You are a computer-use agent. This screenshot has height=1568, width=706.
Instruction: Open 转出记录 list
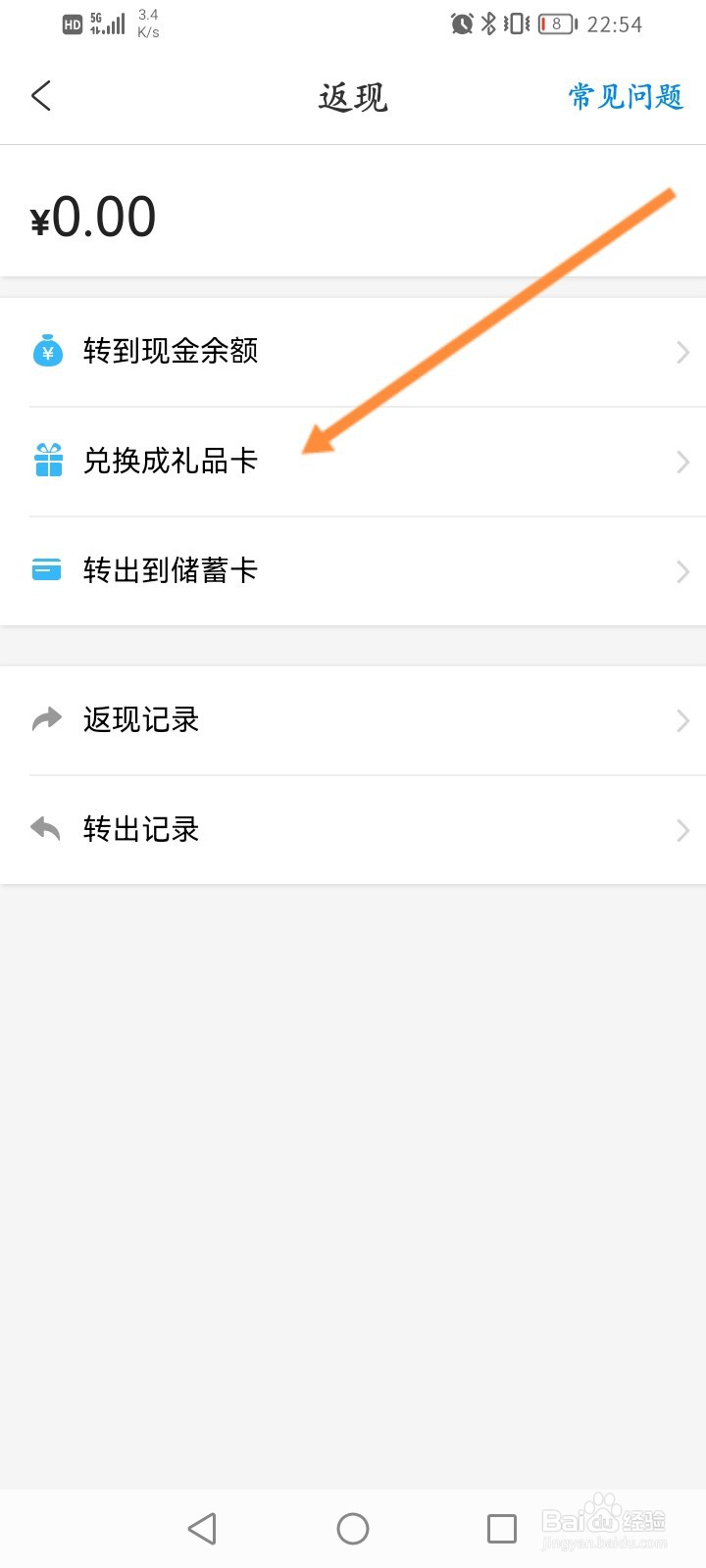353,830
